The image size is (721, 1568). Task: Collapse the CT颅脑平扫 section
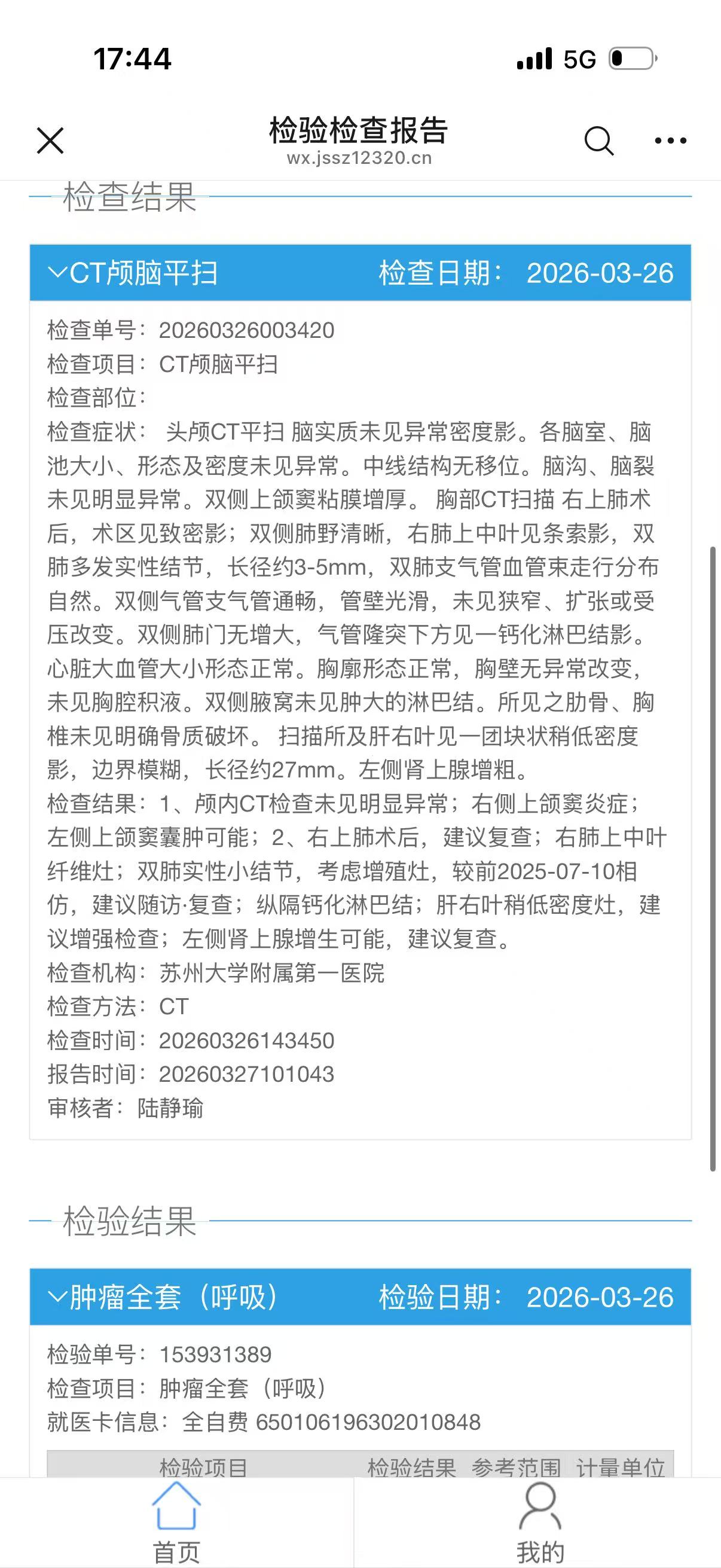(x=57, y=273)
